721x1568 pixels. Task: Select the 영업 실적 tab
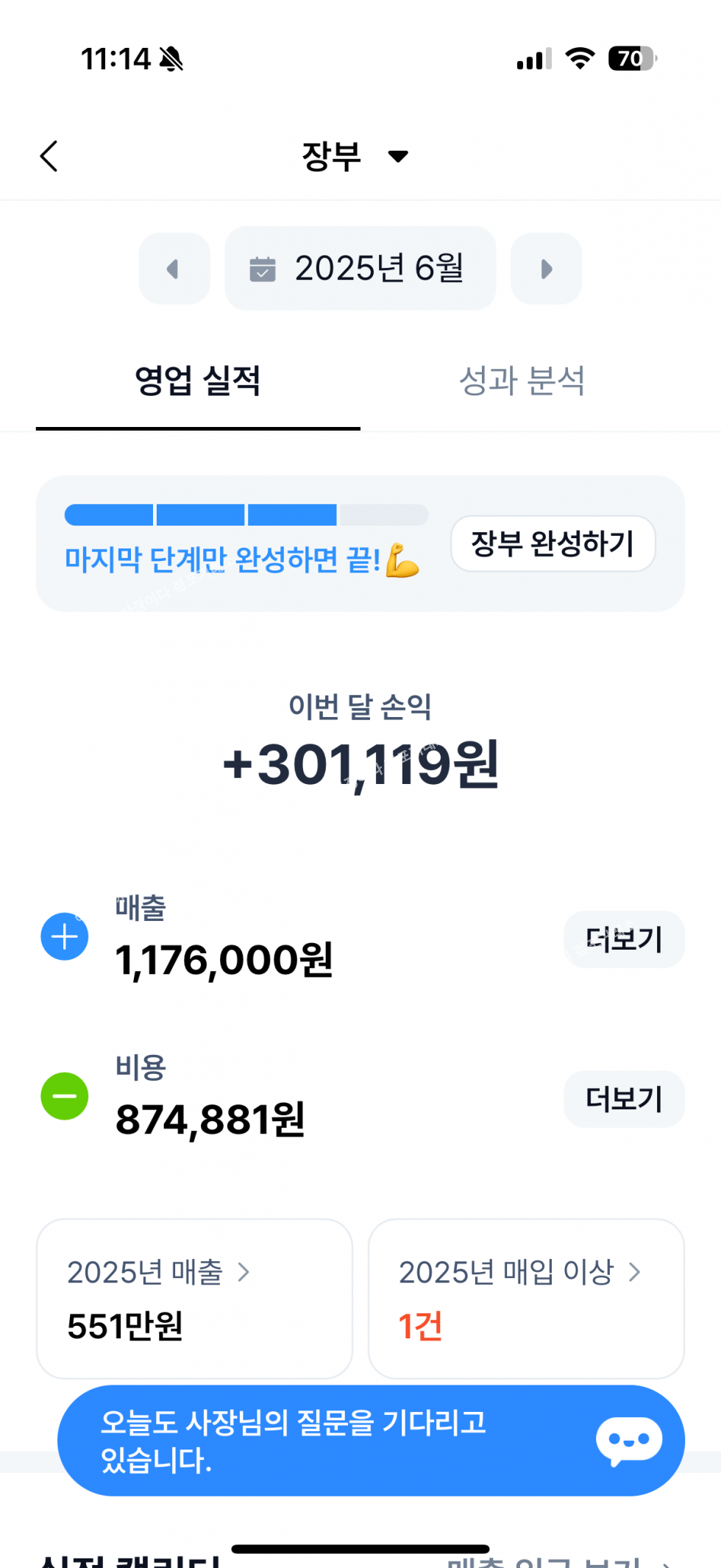point(198,381)
